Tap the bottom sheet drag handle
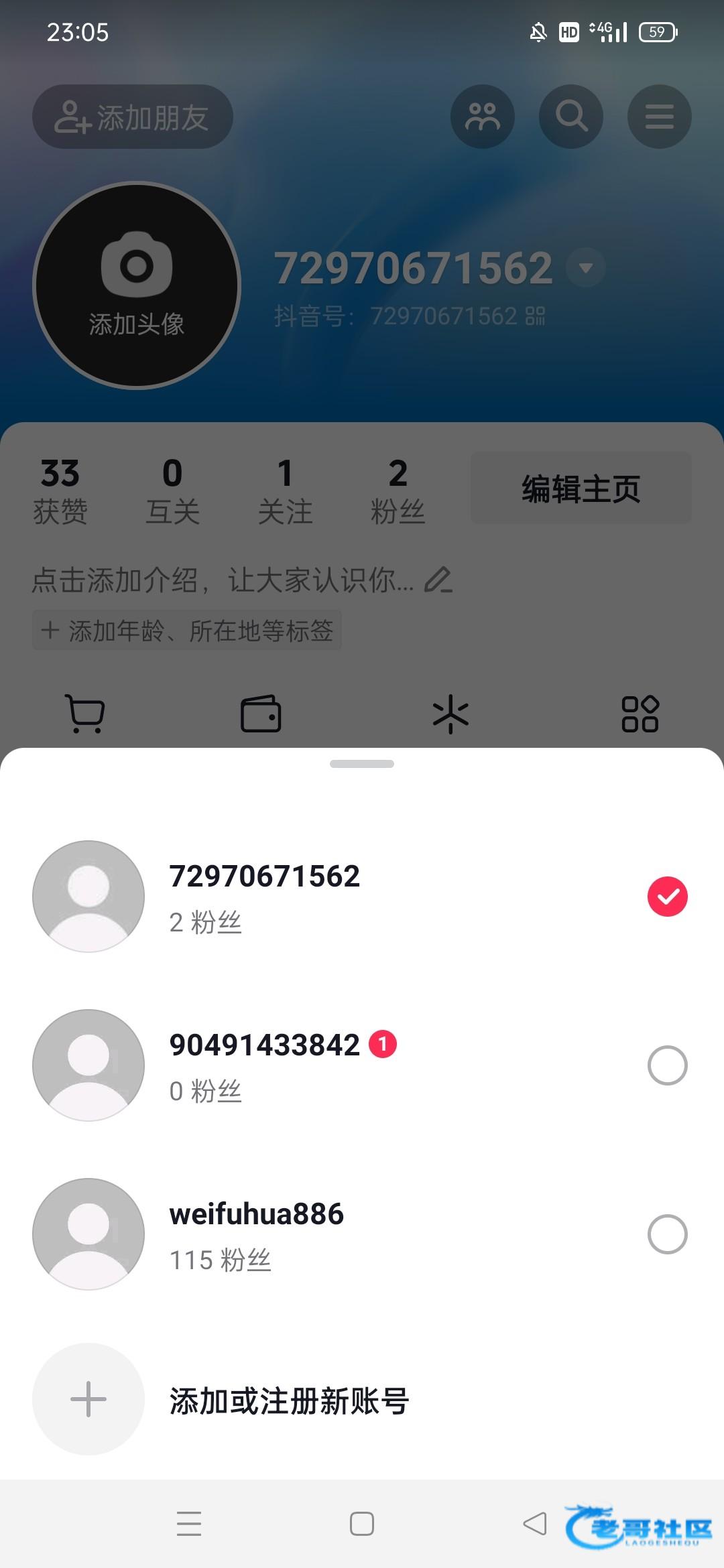The image size is (724, 1568). point(362,764)
